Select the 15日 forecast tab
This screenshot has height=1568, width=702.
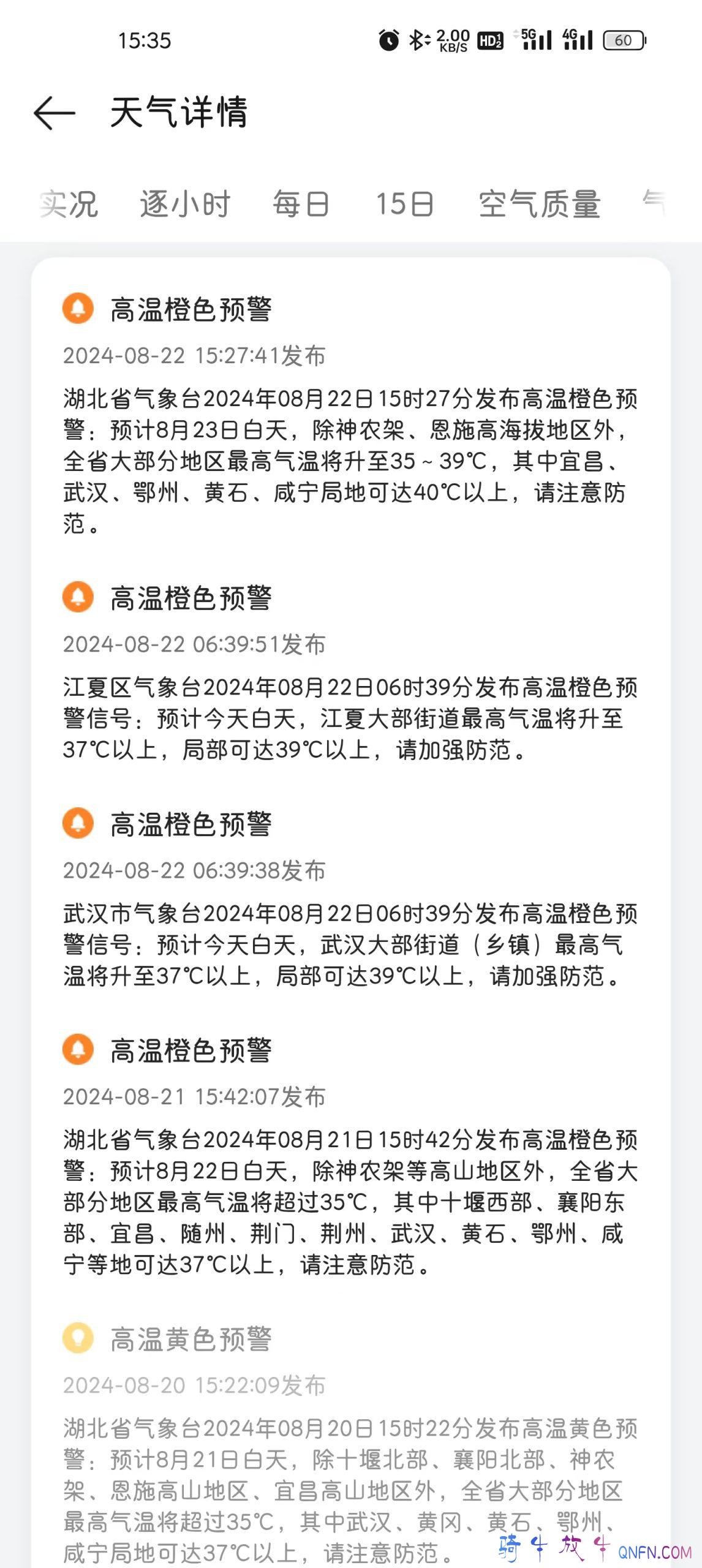coord(404,204)
